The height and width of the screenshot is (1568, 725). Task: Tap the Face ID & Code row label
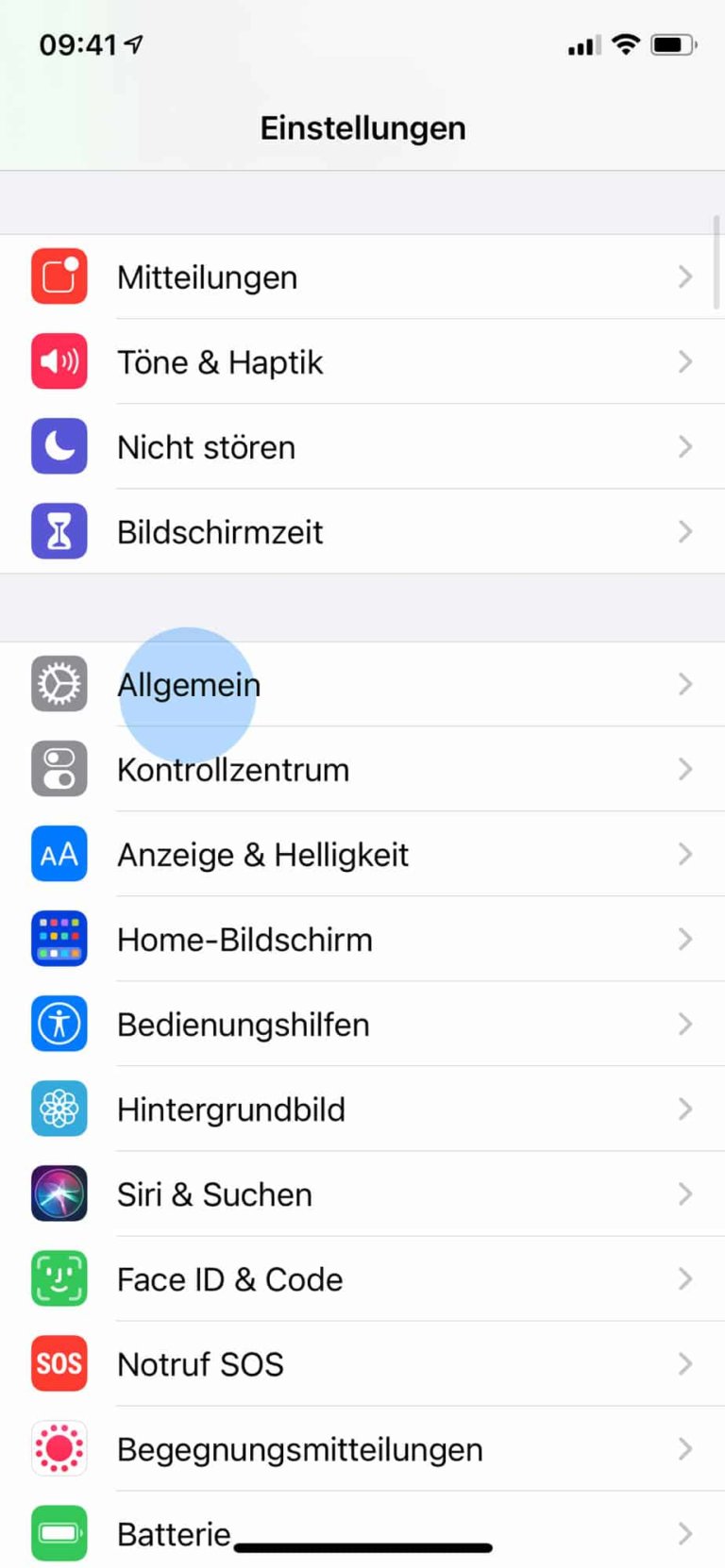pos(228,1278)
